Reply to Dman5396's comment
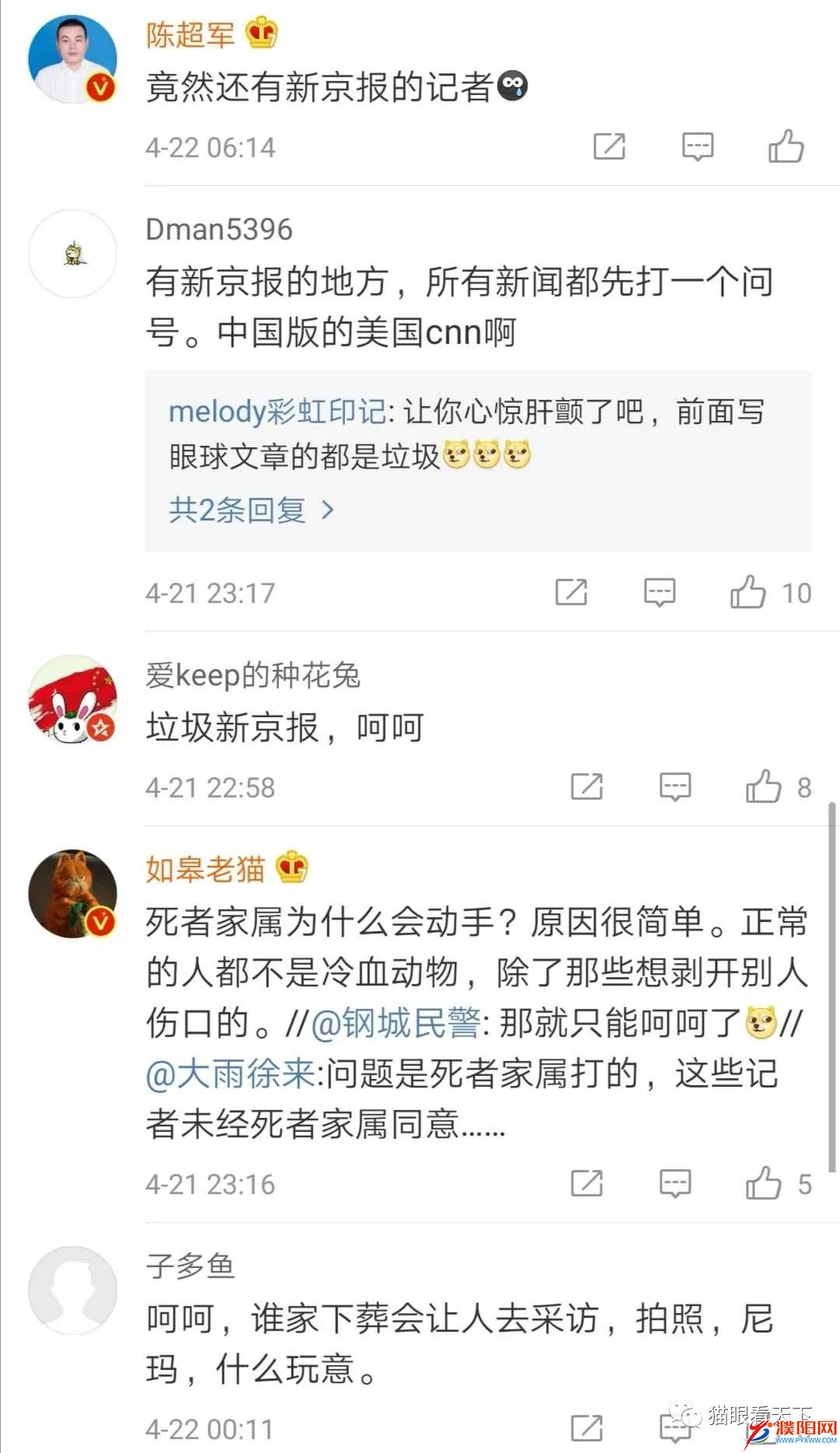The height and width of the screenshot is (1453, 840). click(660, 593)
